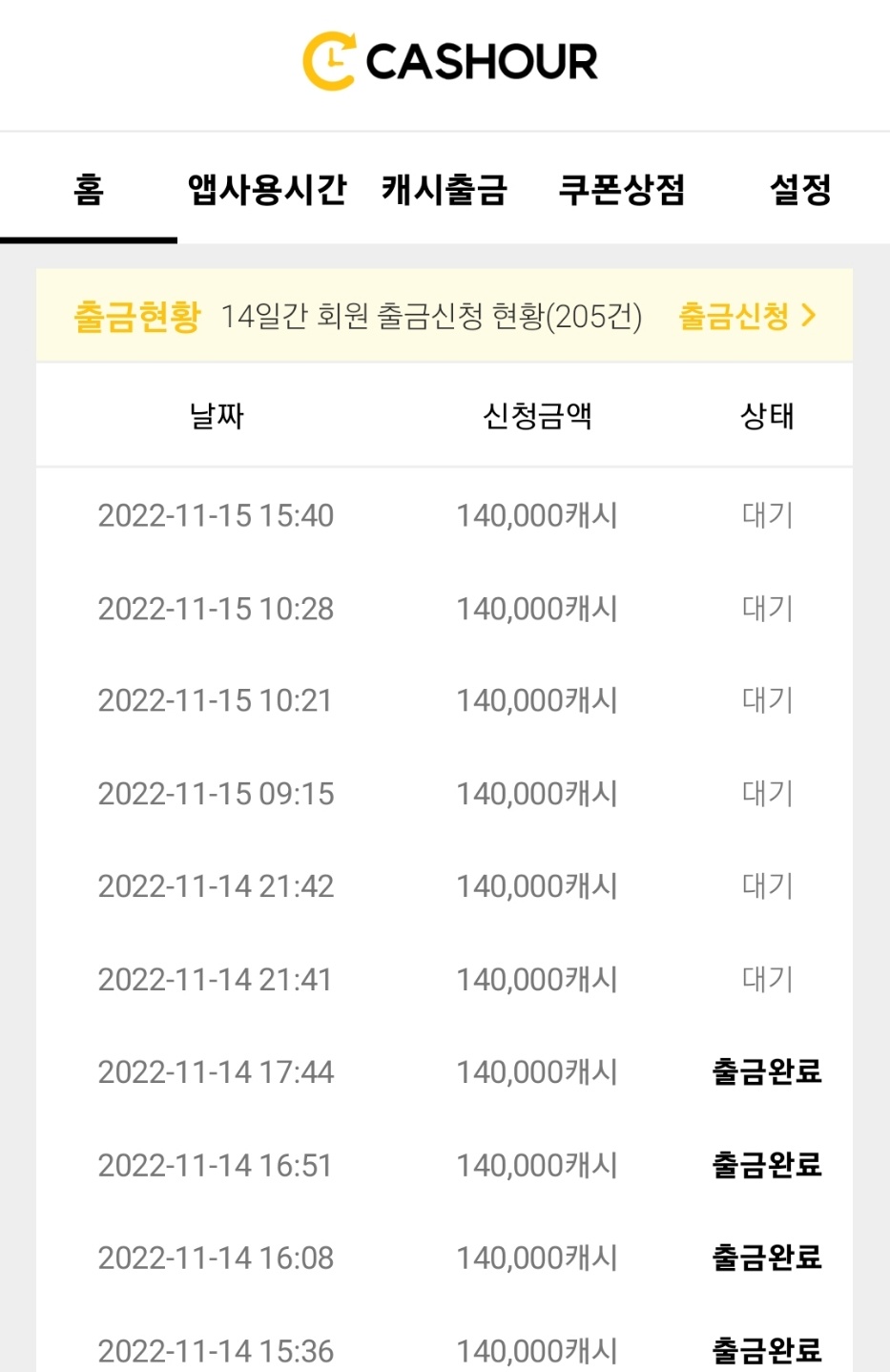
Task: Select the 2022-11-15 15:40 withdrawal entry
Action: click(x=216, y=516)
